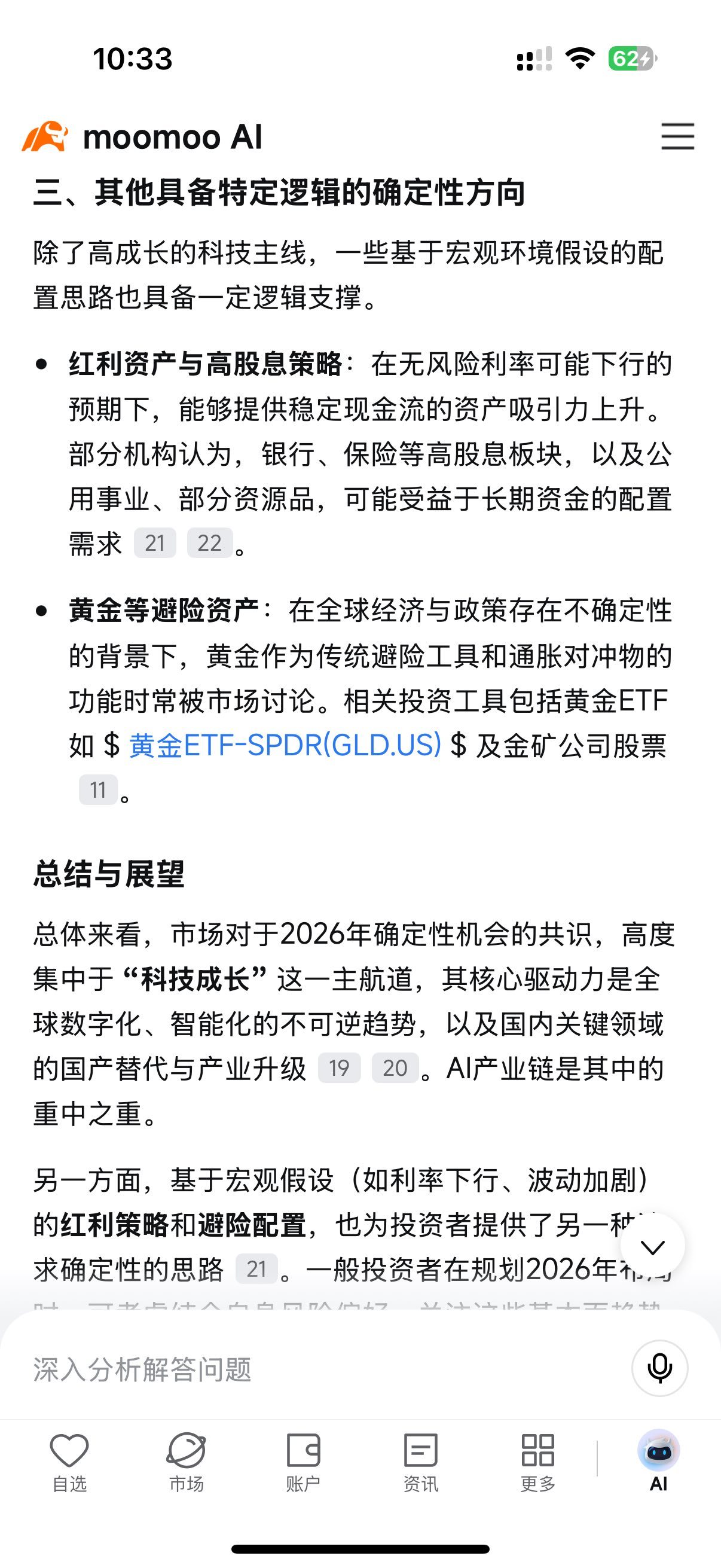Open citation 20 after 产业升级
This screenshot has width=721, height=1568.
pos(395,1067)
